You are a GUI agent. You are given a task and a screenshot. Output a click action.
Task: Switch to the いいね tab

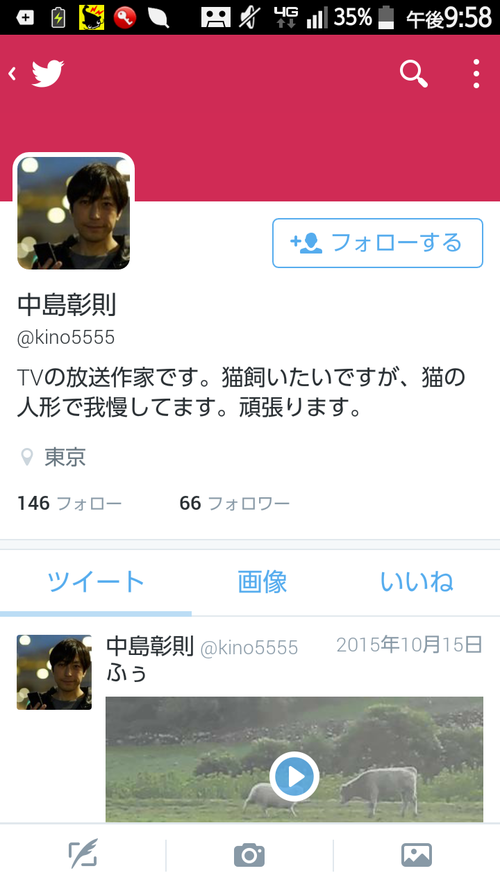(417, 582)
